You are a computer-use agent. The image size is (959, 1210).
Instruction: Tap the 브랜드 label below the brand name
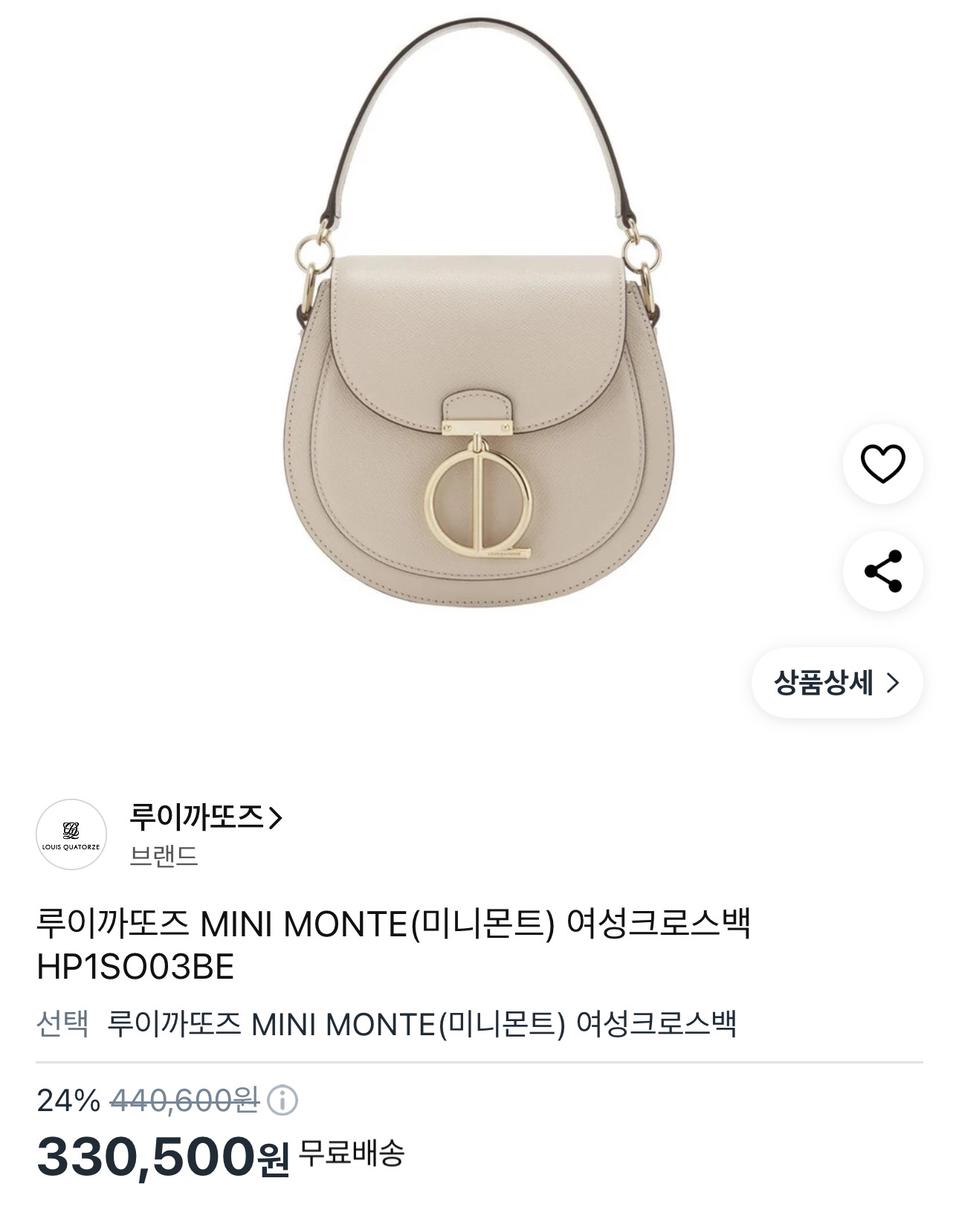pos(163,854)
